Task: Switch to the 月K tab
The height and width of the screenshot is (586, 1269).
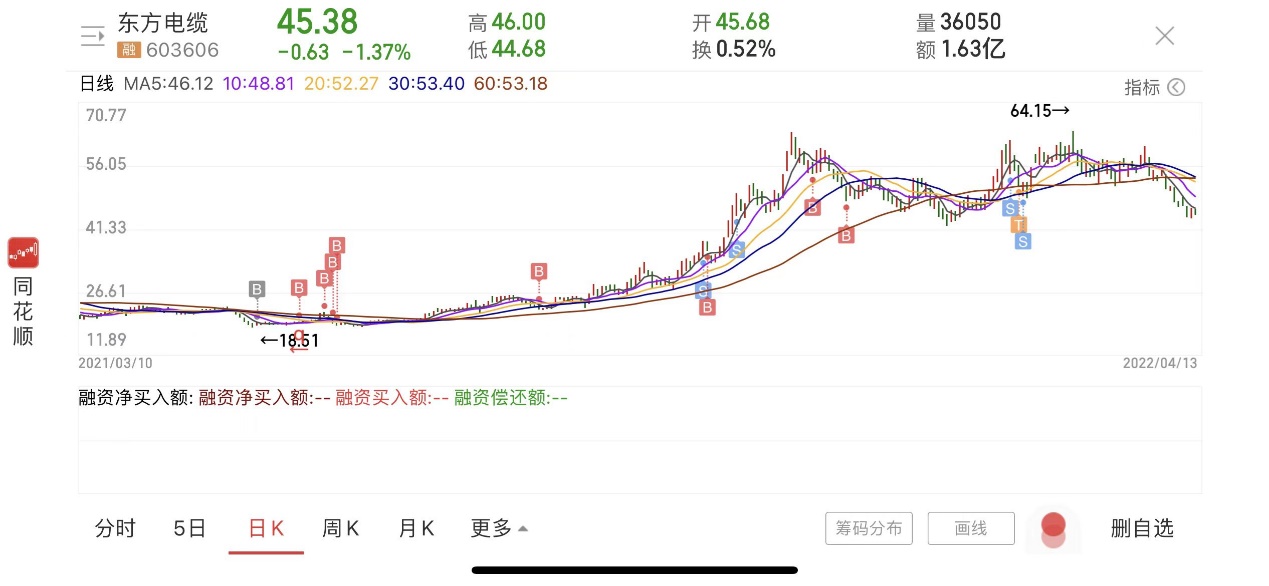Action: click(416, 528)
